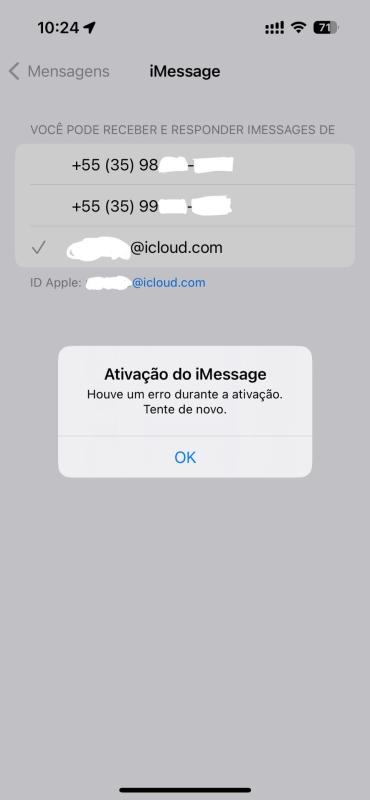The height and width of the screenshot is (800, 370).
Task: Toggle the checked @icloud.com address
Action: 185,247
